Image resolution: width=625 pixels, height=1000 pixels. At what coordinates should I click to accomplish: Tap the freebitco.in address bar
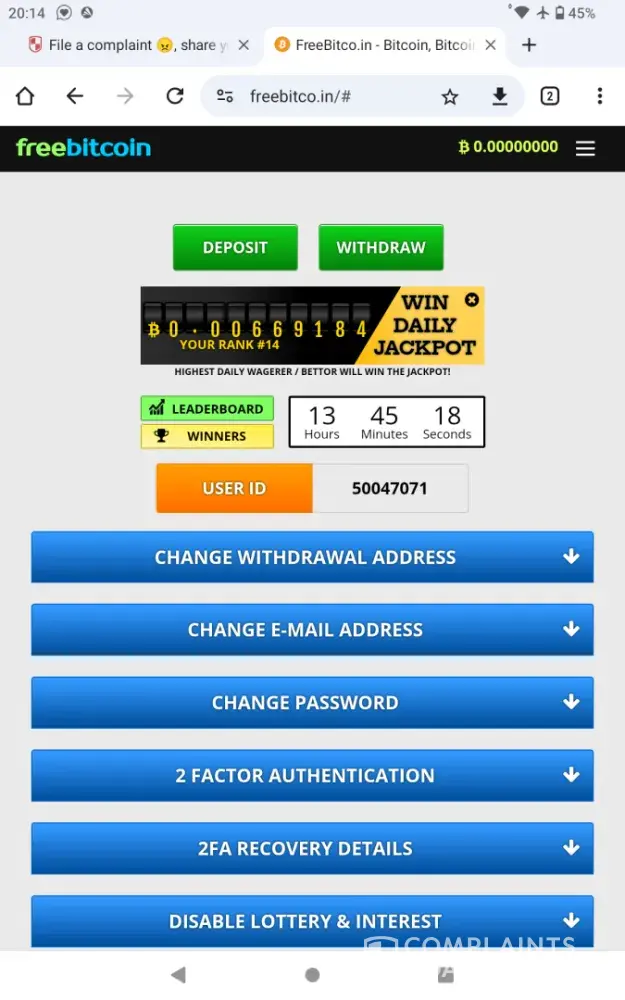click(320, 96)
